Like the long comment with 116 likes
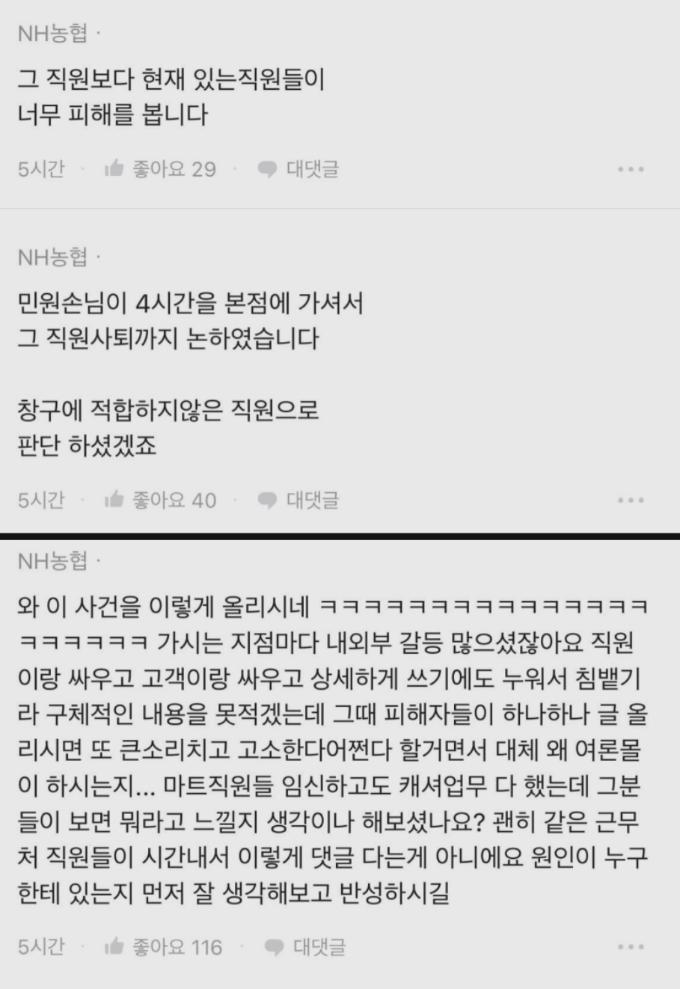Screen dimensions: 680x989 click(x=162, y=945)
